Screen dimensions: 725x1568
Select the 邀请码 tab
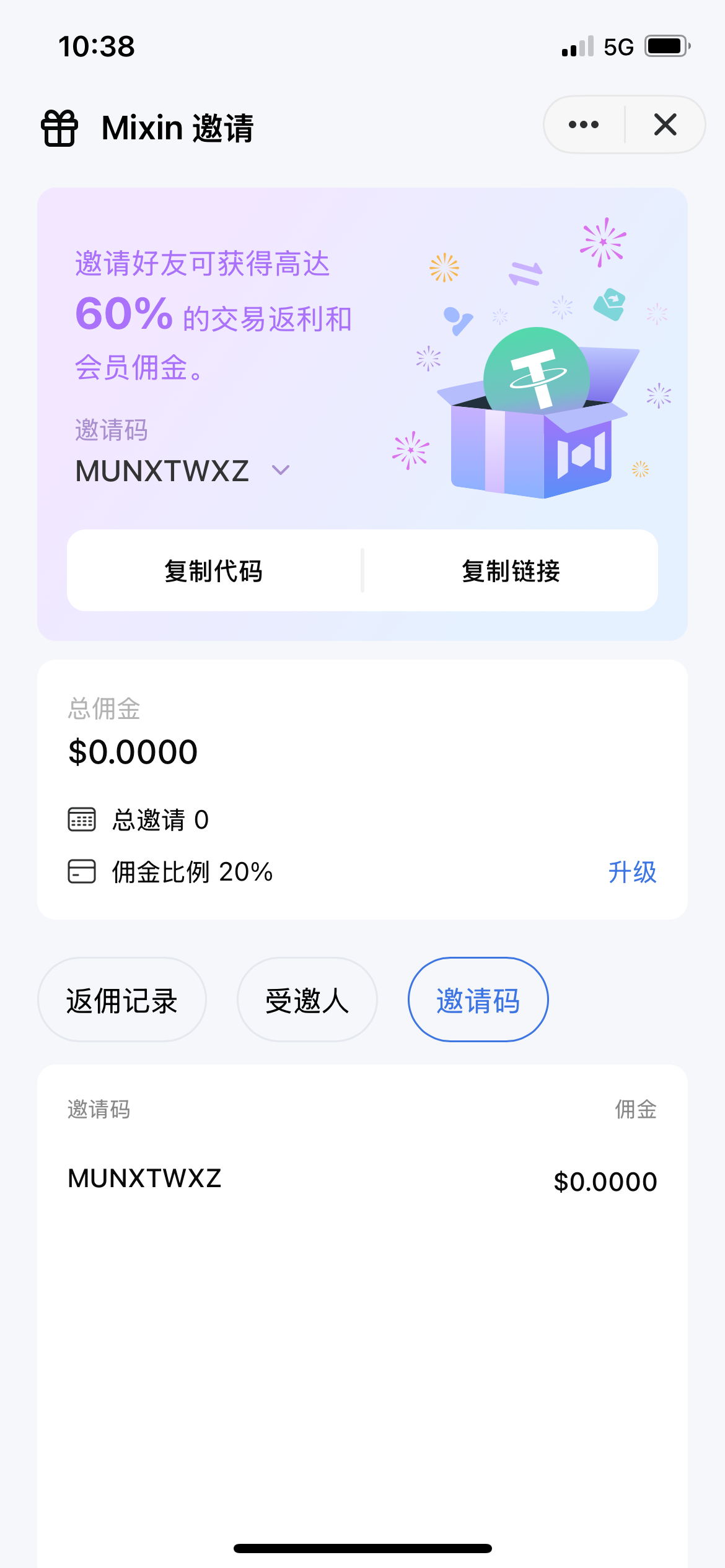[x=478, y=1000]
